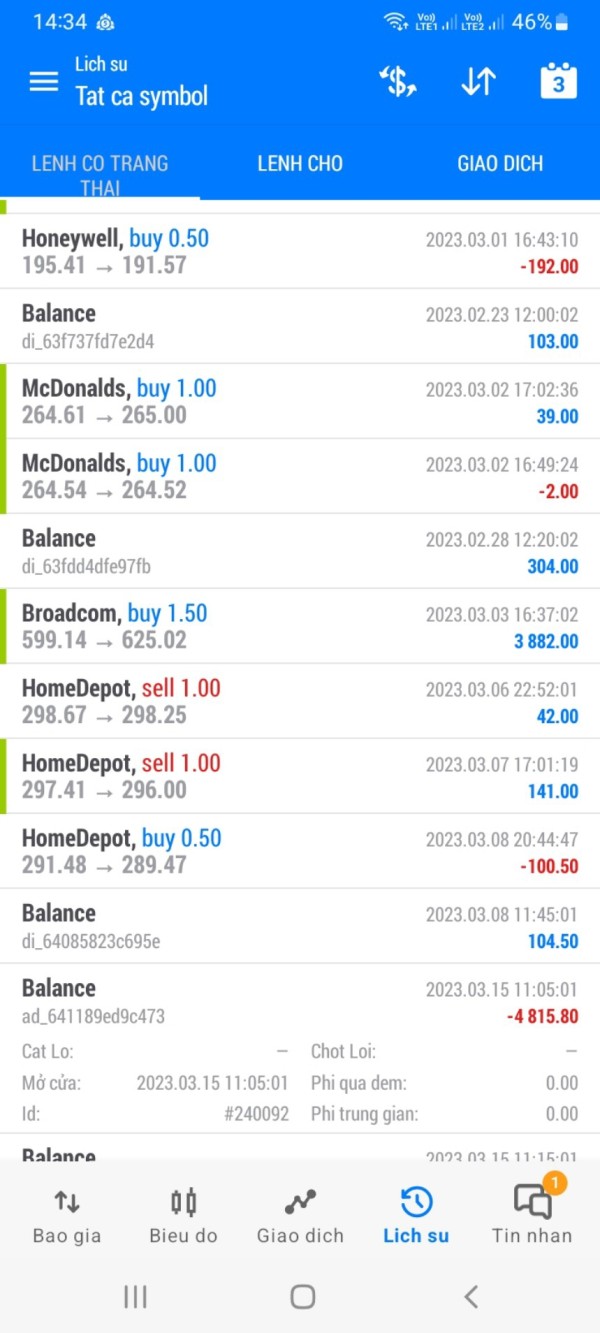
Task: Tap the currency symbol filter icon
Action: 398,82
